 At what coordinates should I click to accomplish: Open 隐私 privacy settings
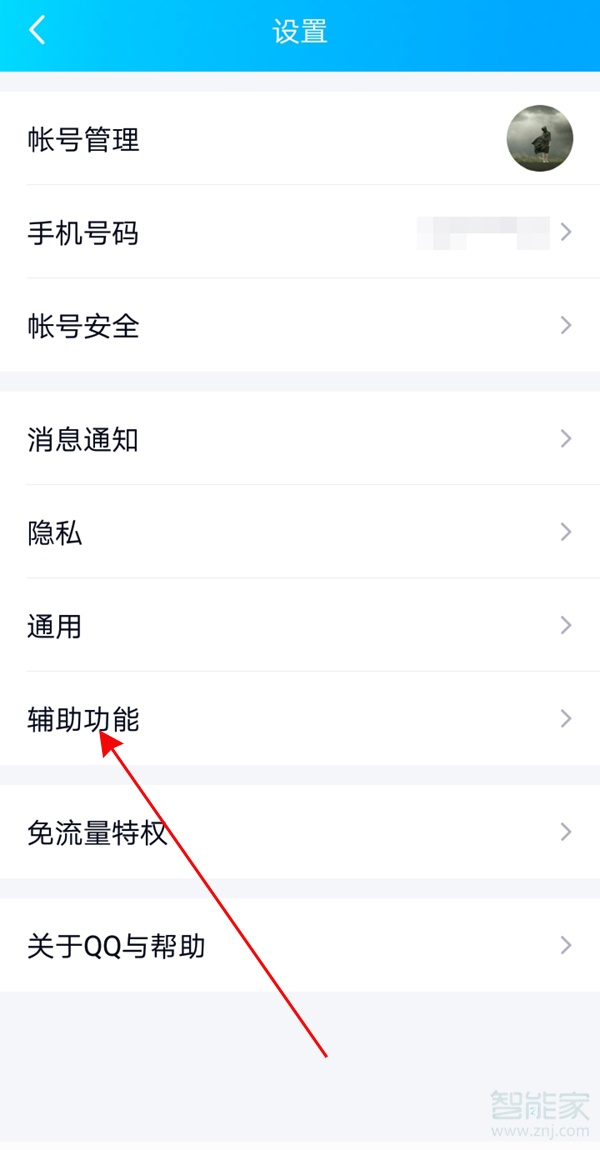(x=300, y=532)
